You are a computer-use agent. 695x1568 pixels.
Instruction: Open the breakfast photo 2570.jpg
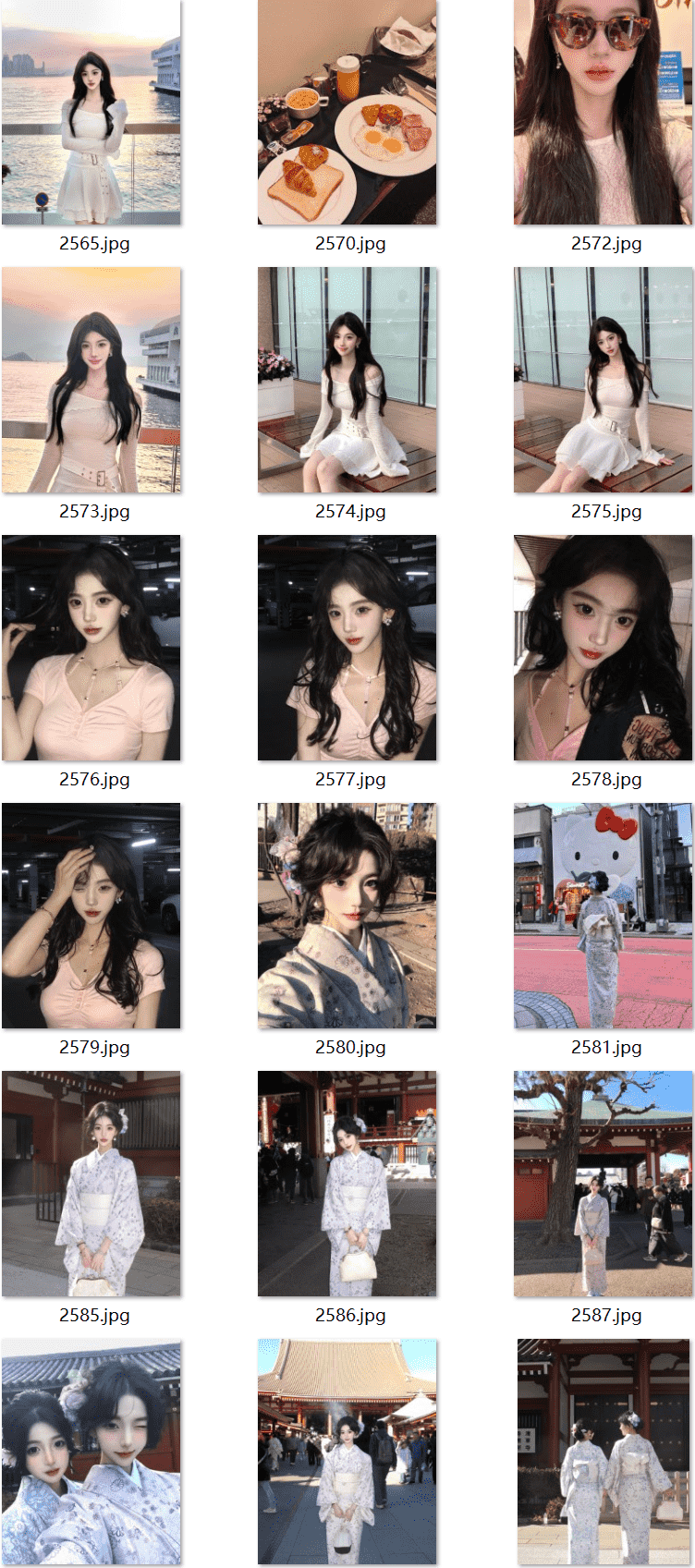click(347, 112)
